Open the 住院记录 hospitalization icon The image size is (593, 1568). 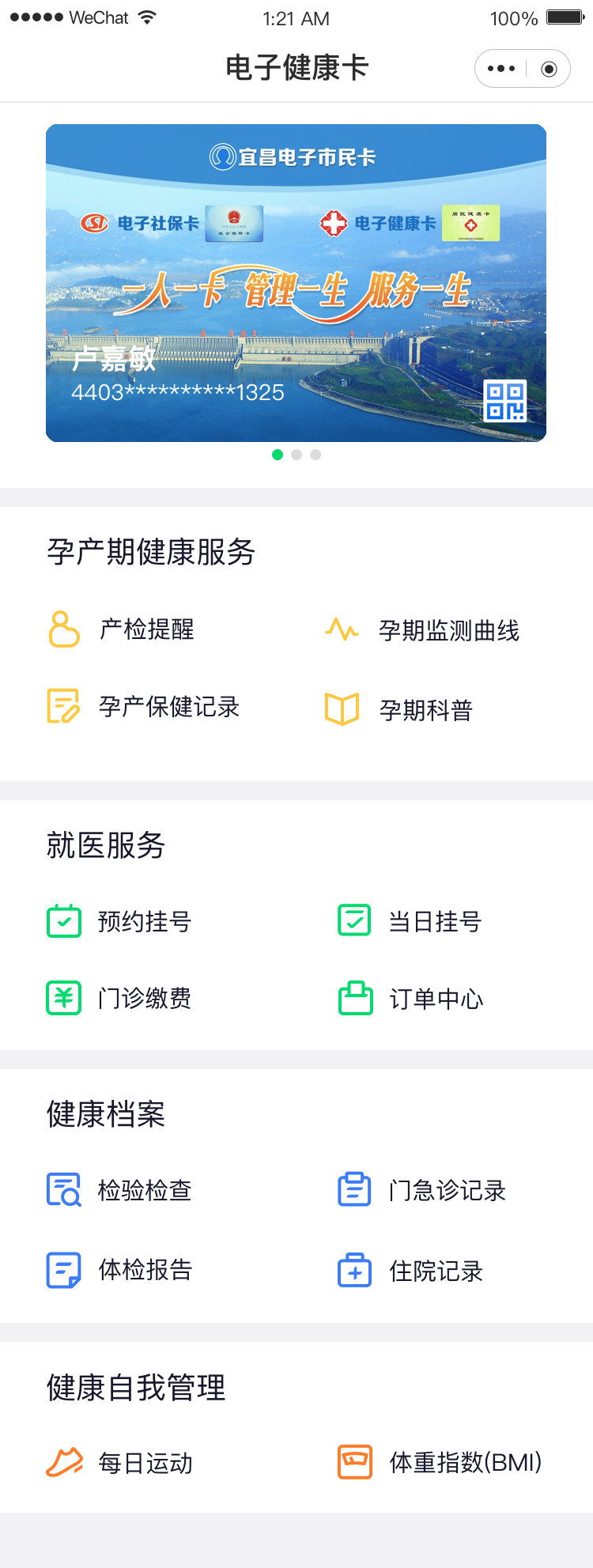tap(355, 1271)
